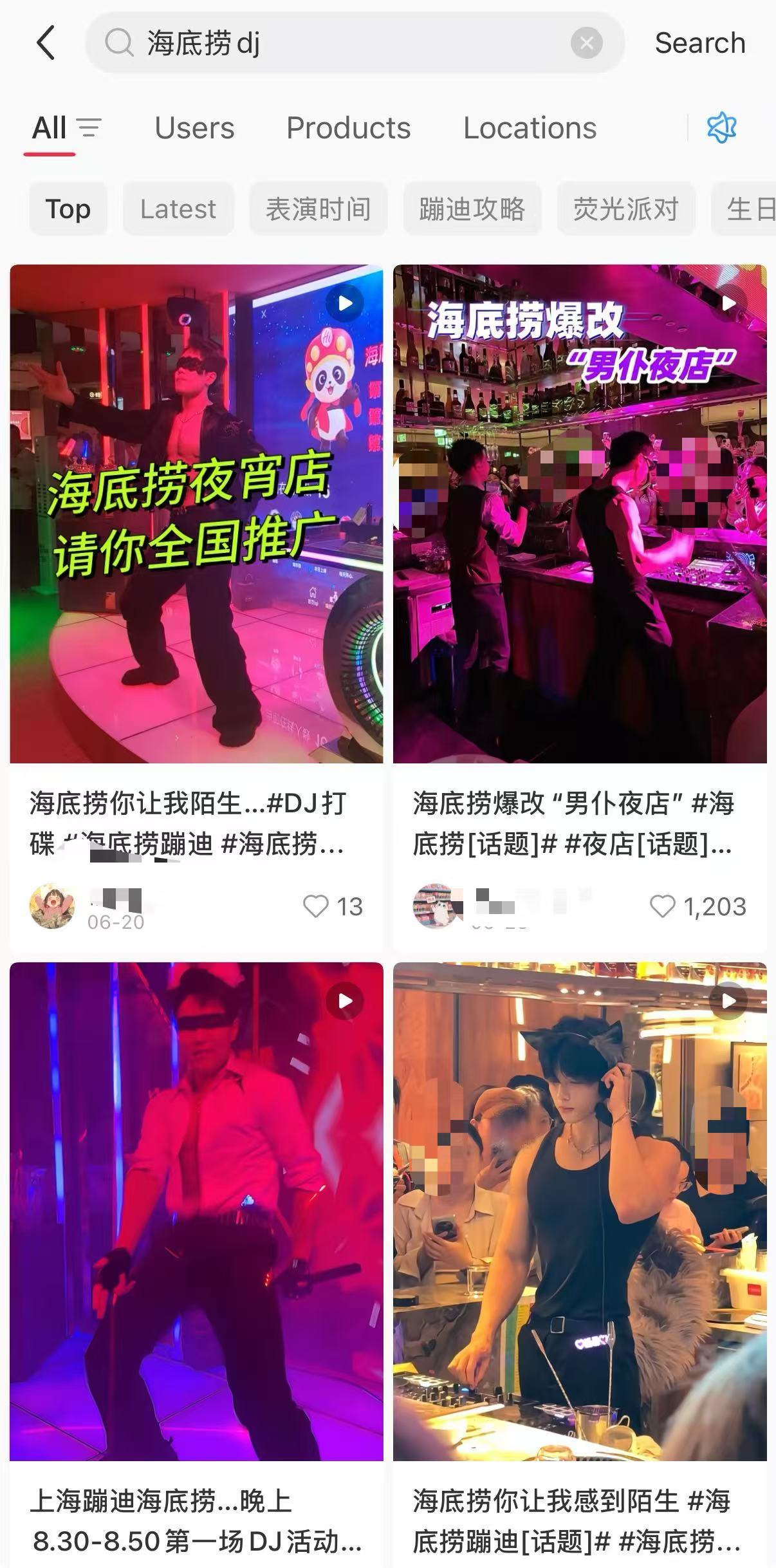Filter by the 蹦迪攻略 chip
The height and width of the screenshot is (1568, 776).
[472, 209]
